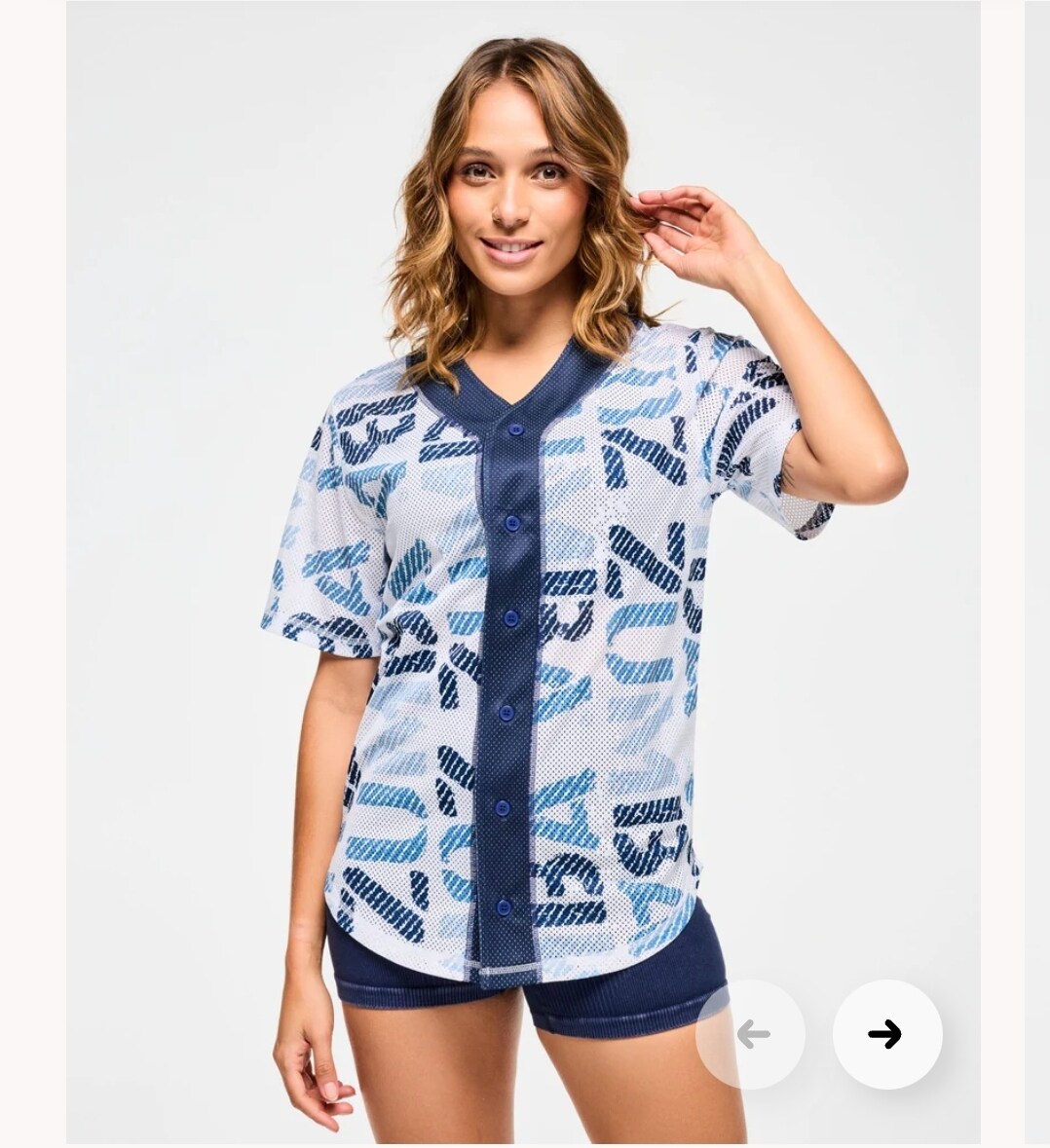Go to the next product photo
Image resolution: width=1050 pixels, height=1148 pixels.
886,1034
